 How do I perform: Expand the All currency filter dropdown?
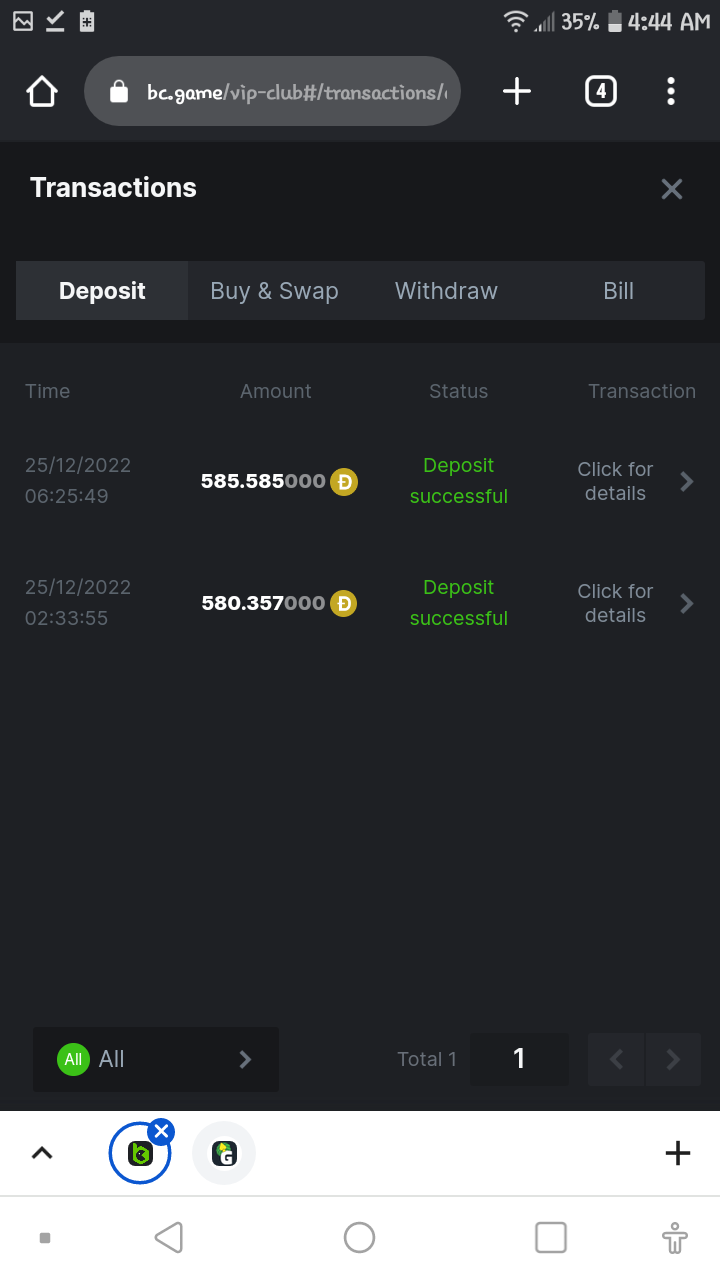coord(156,1059)
